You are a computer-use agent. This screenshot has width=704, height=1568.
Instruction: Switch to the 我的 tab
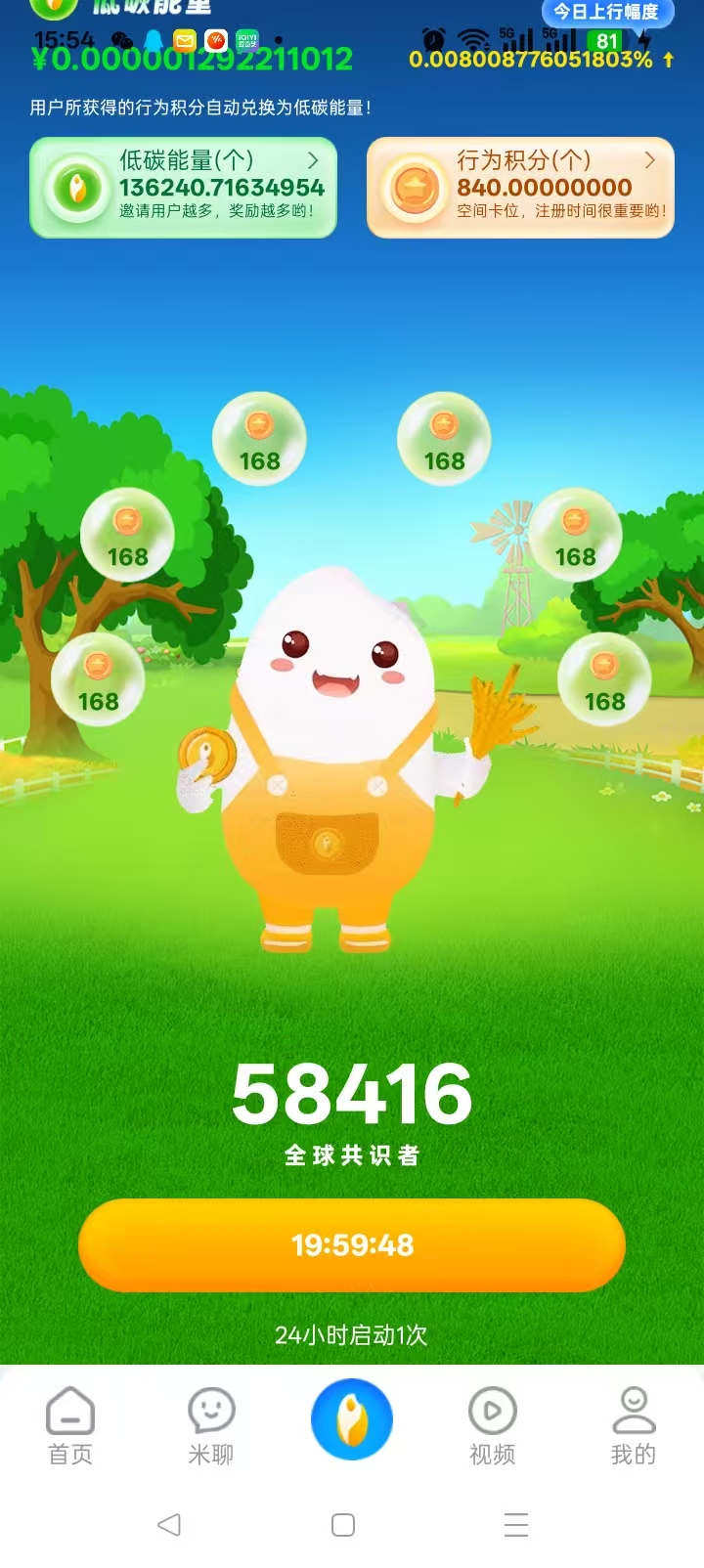pos(634,1425)
